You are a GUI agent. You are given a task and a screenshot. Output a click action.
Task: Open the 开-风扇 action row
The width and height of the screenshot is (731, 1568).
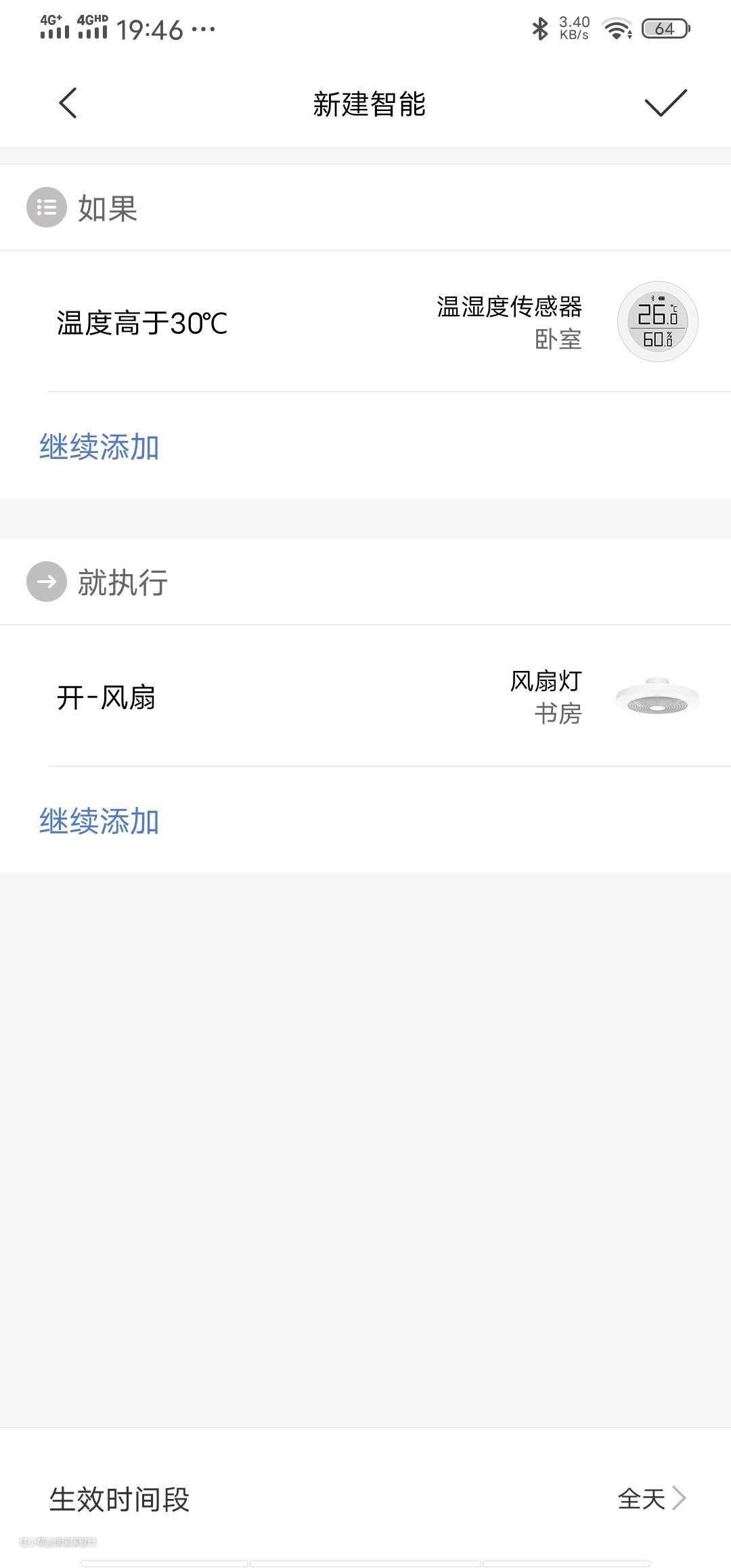365,697
